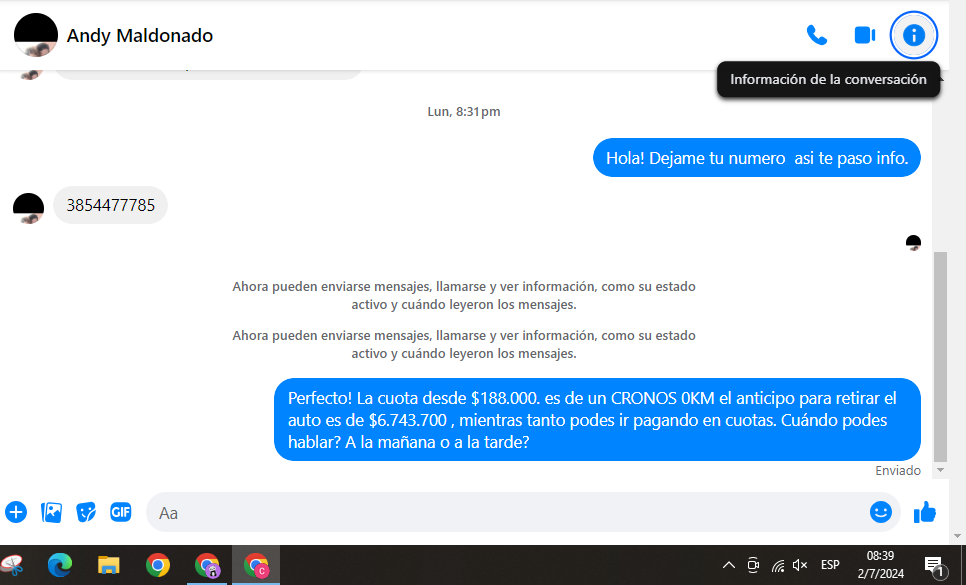966x585 pixels.
Task: Open Microsoft Edge from taskbar
Action: (x=61, y=565)
